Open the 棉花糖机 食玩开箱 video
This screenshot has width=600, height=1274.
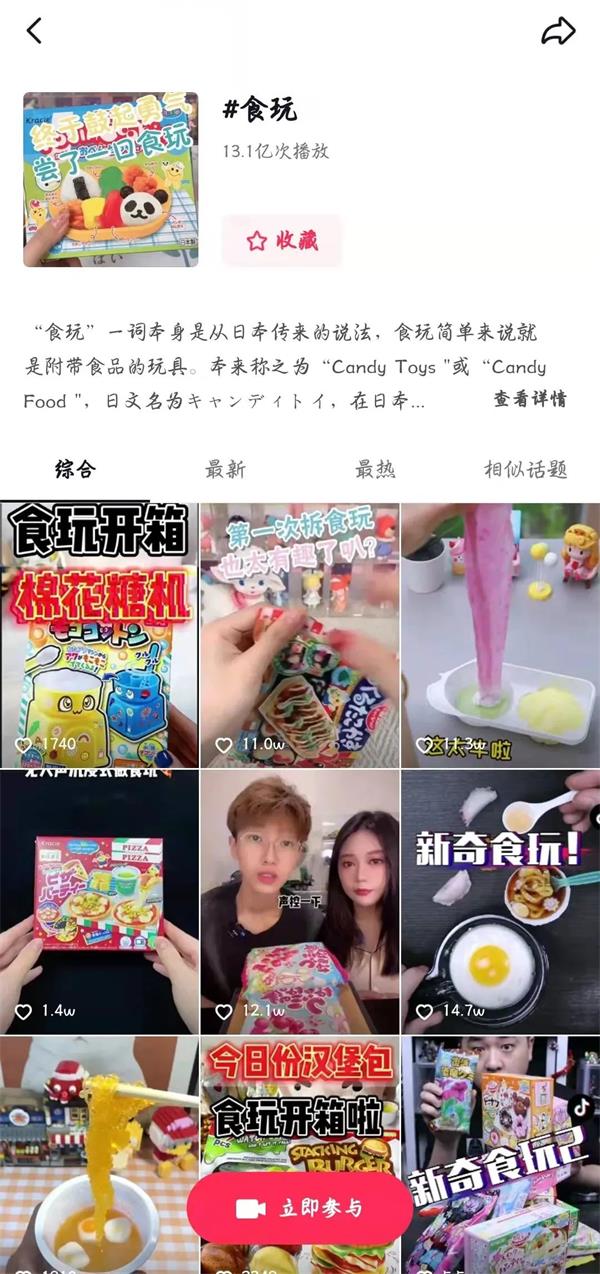[x=99, y=635]
